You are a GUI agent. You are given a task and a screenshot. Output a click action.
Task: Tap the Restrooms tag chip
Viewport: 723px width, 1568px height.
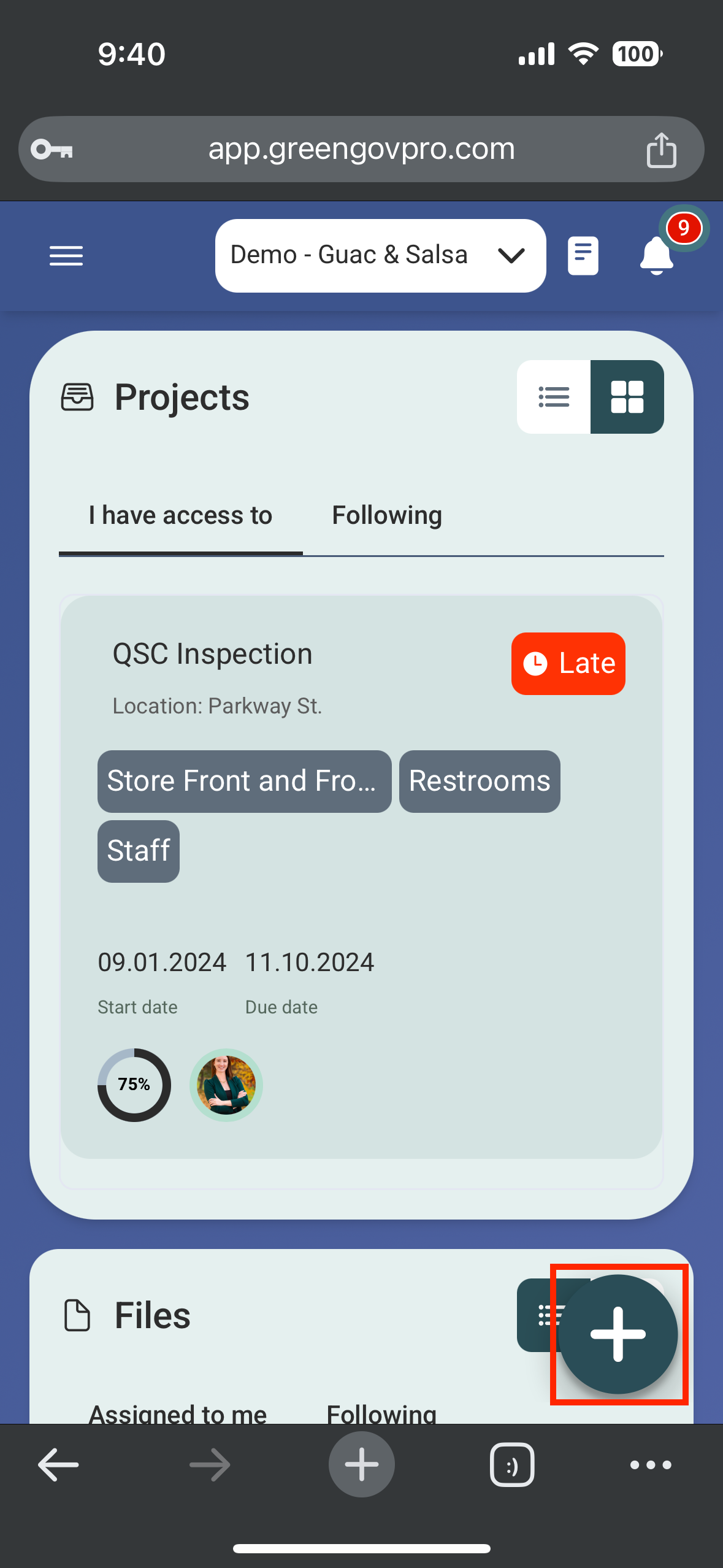coord(479,782)
